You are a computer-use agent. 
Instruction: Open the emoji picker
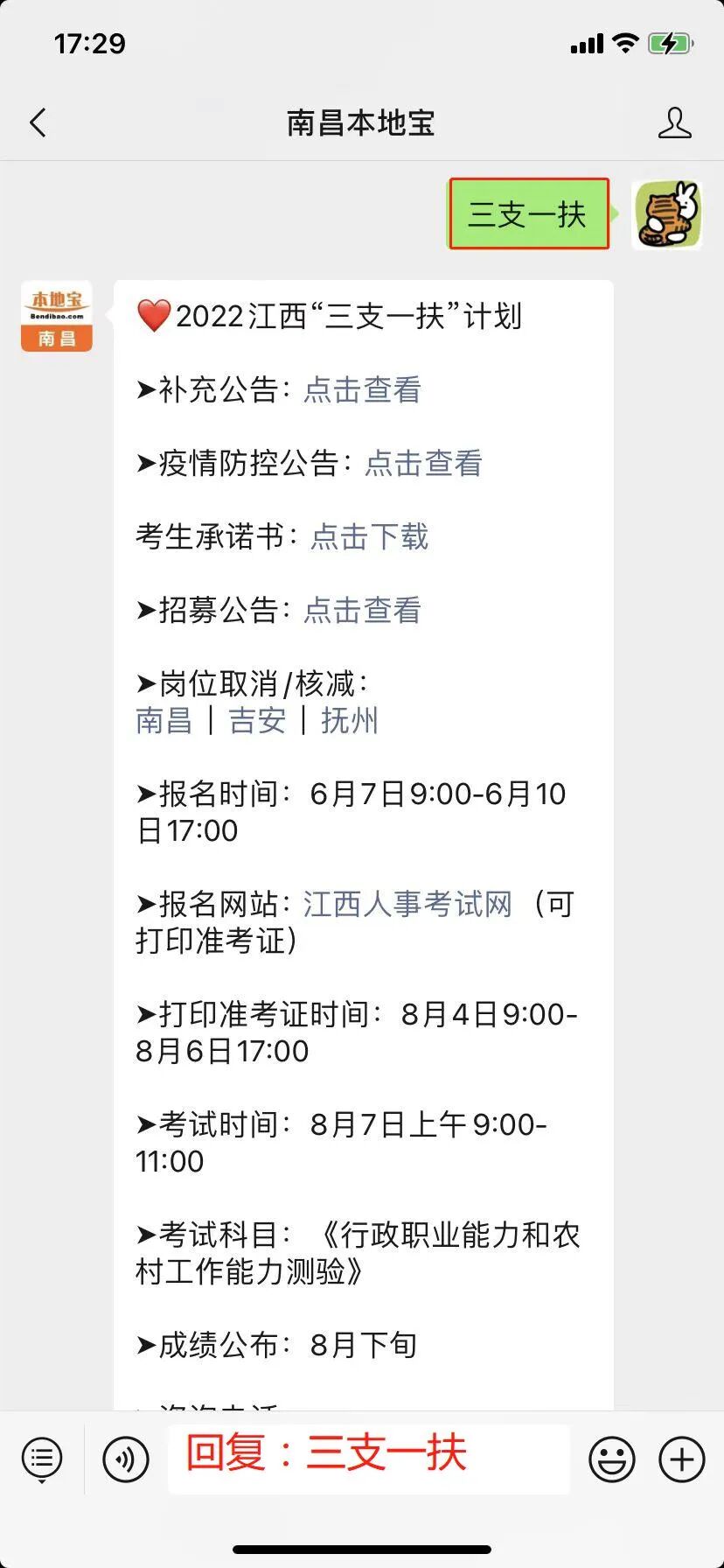click(611, 1459)
